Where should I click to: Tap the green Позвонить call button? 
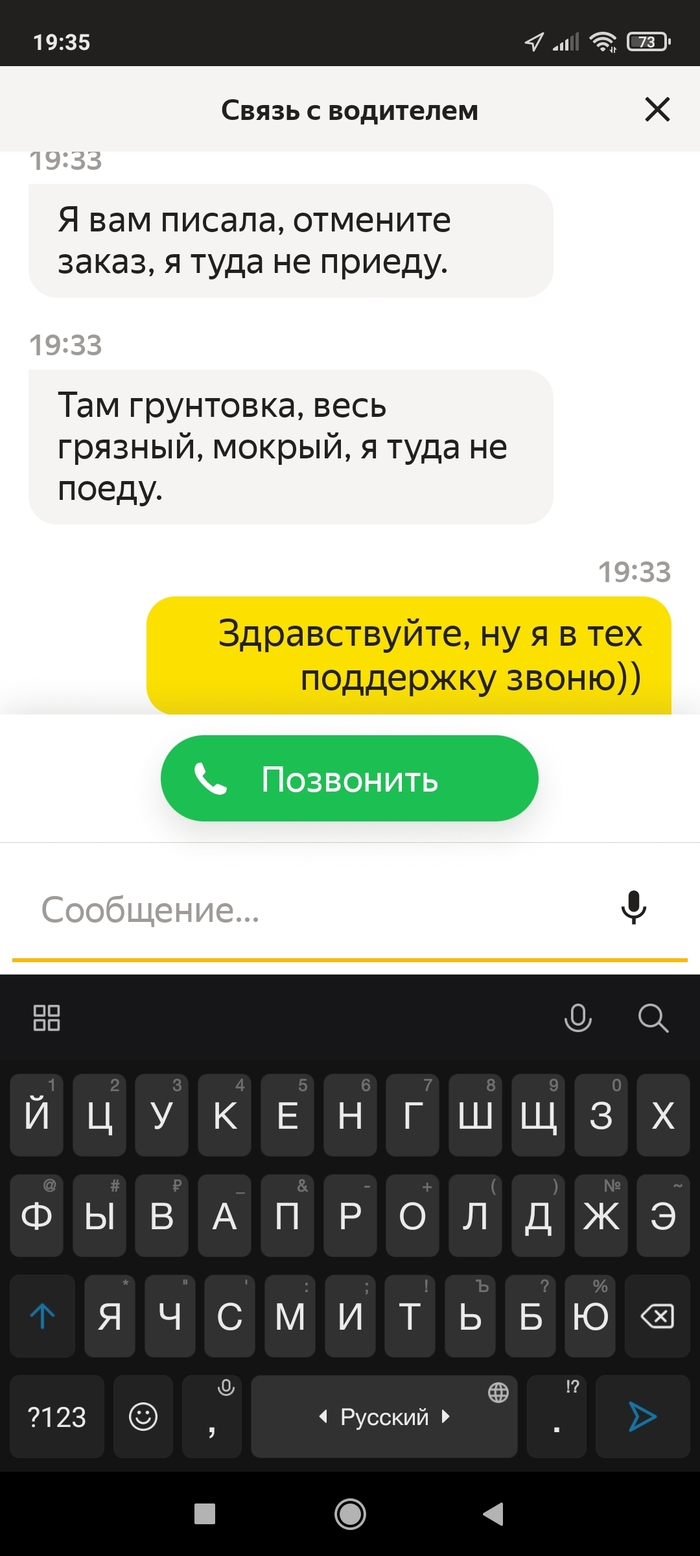coord(349,779)
